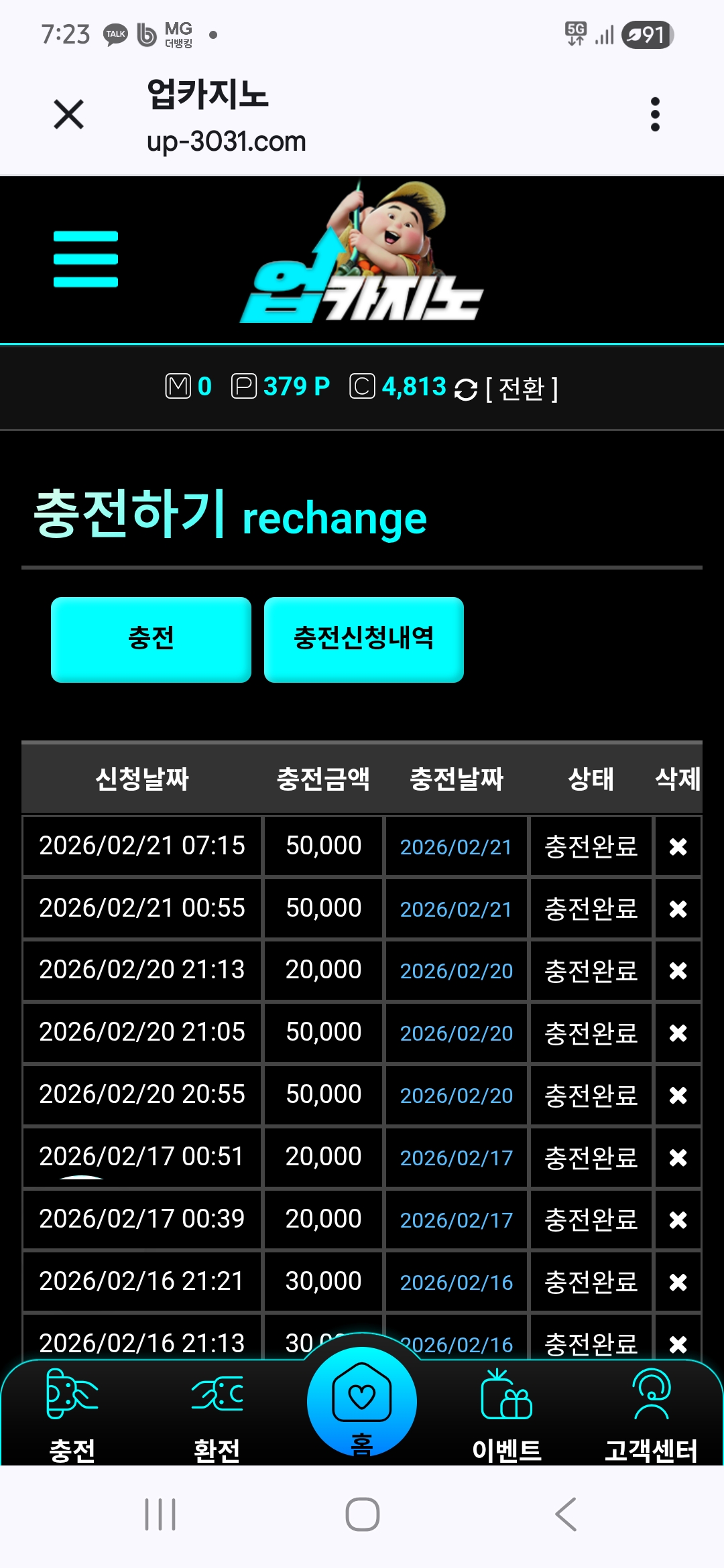Remove the 2026/02/20 21:05 entry
Image resolution: width=724 pixels, height=1568 pixels.
click(678, 1033)
